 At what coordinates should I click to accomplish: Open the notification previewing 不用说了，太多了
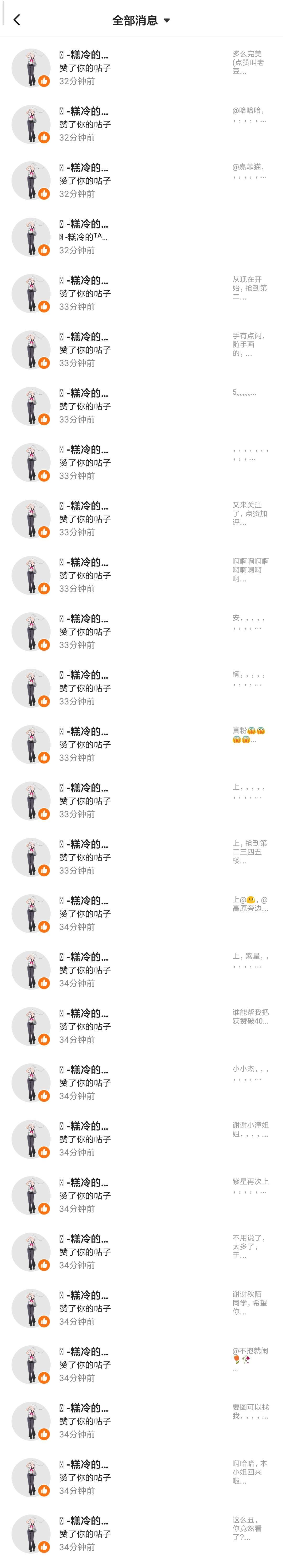tap(141, 1251)
